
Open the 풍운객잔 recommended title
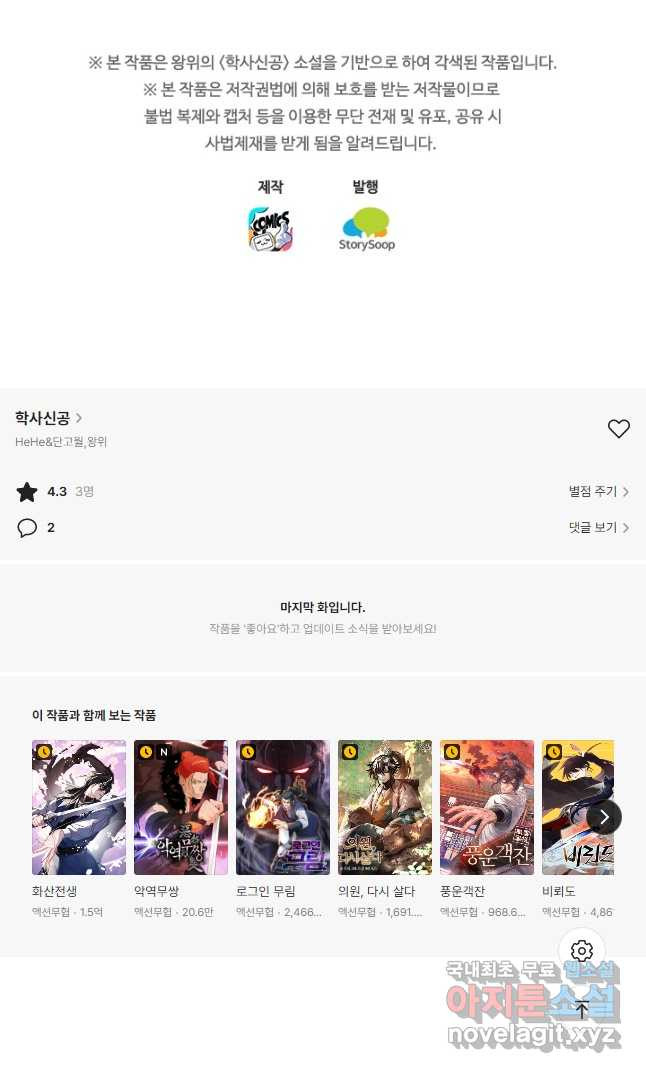487,807
